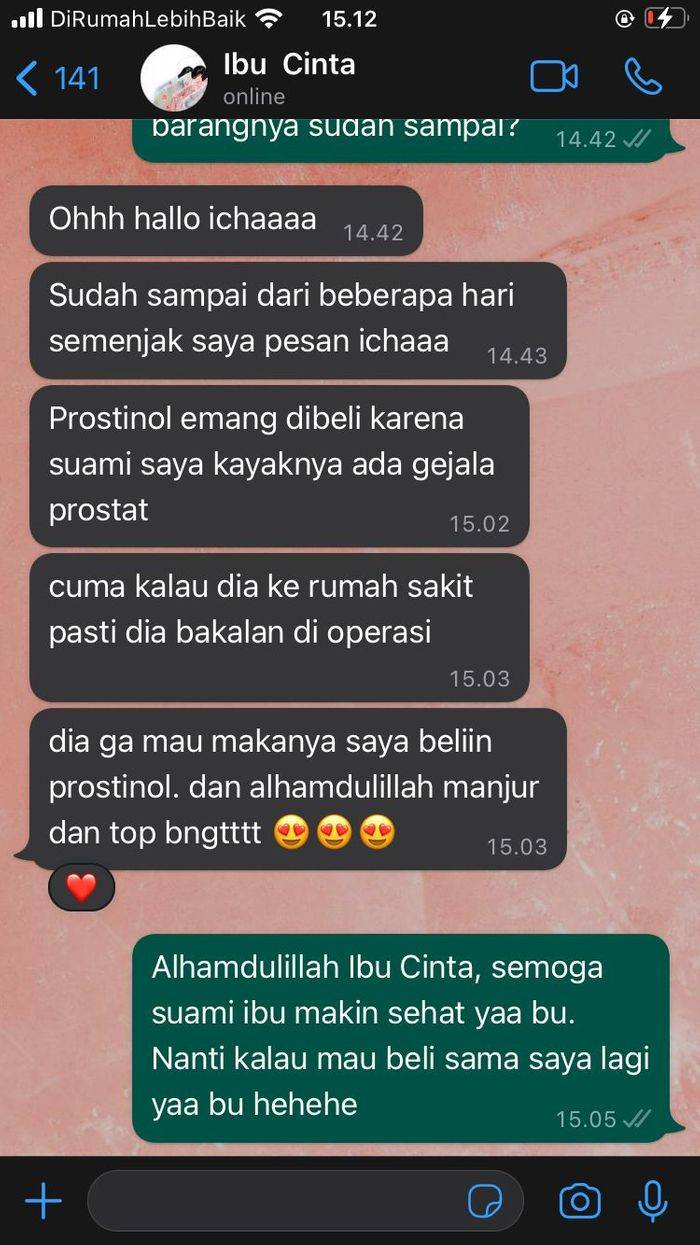Start a video call with Ibu Cinta
The height and width of the screenshot is (1245, 700).
(x=554, y=77)
